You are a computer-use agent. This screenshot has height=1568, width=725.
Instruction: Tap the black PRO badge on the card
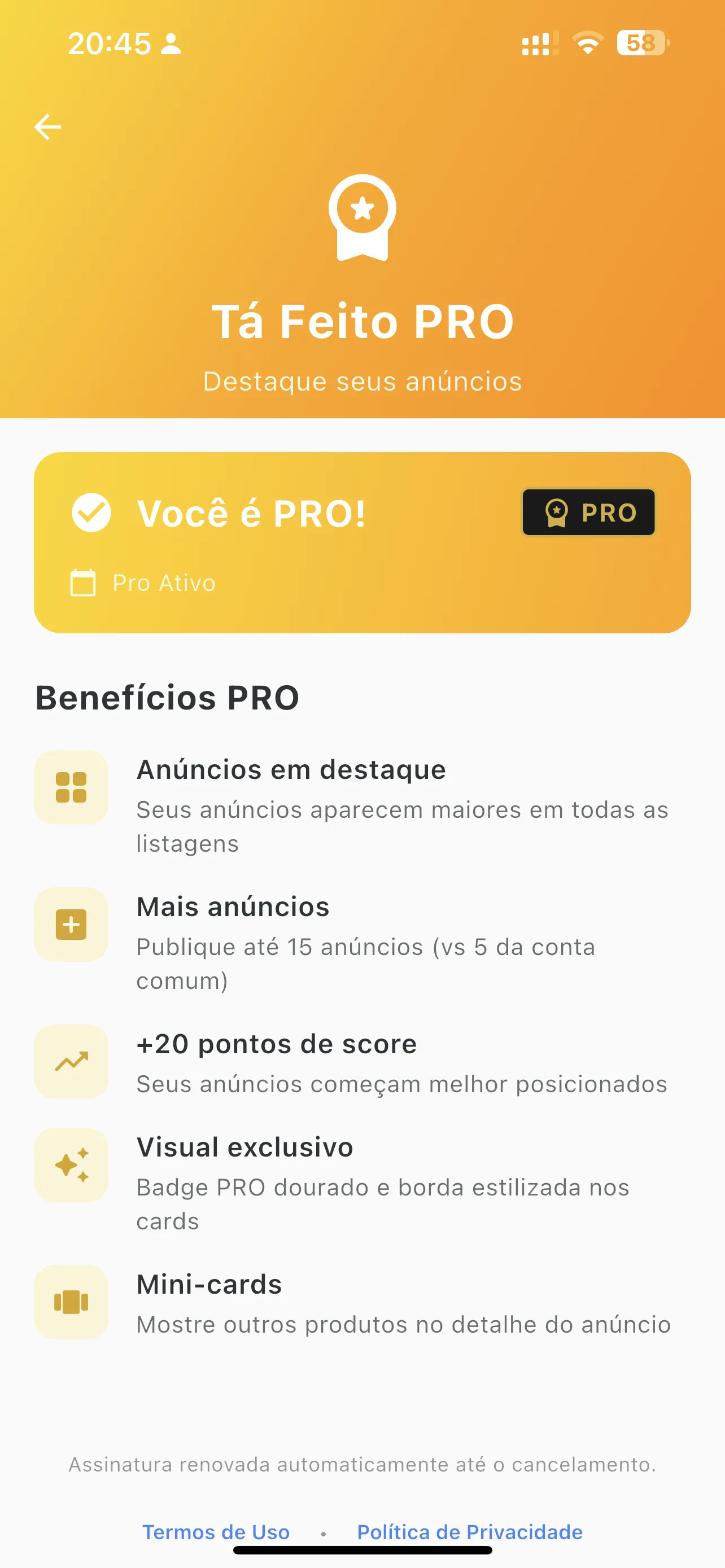click(588, 513)
